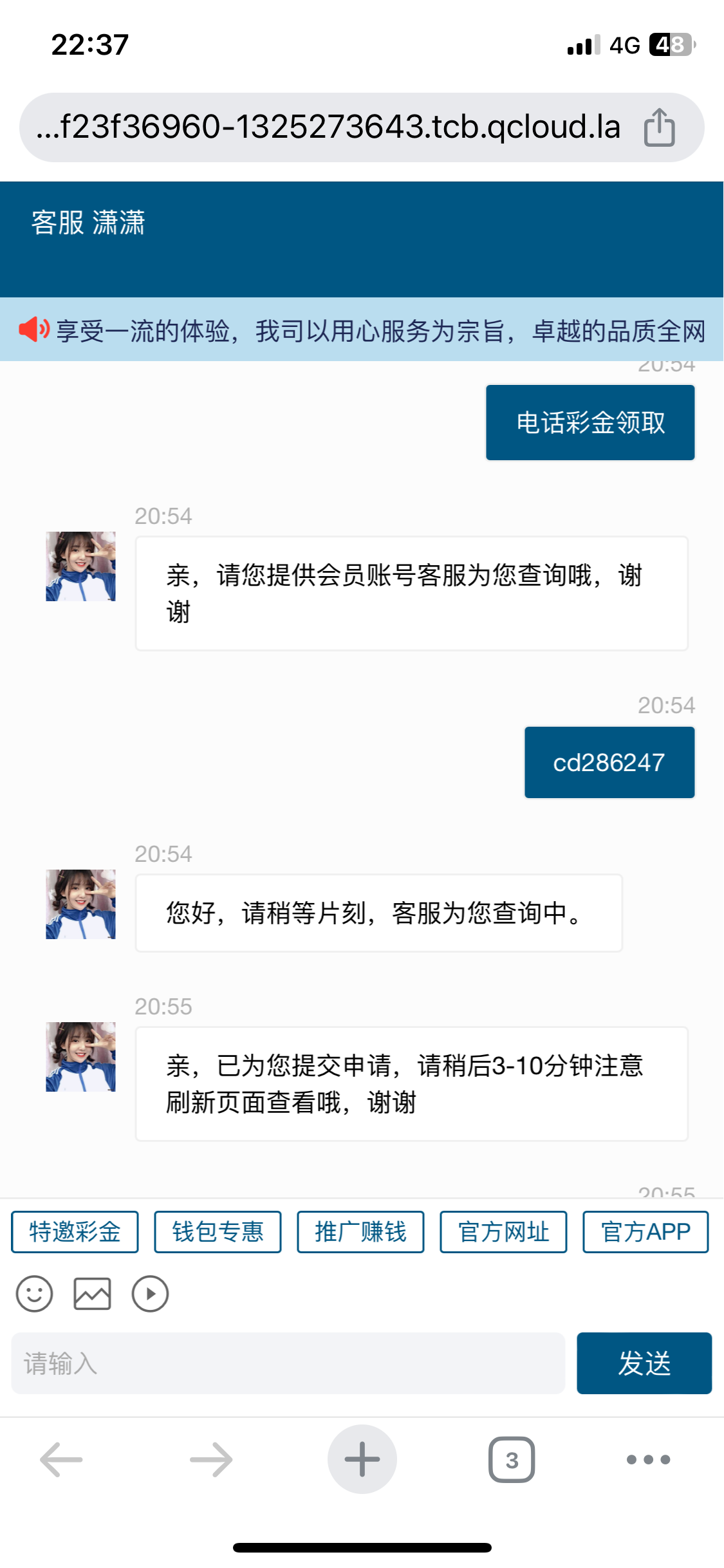Screen dimensions: 724x1568
Task: Attach a video using the play icon
Action: [150, 1294]
